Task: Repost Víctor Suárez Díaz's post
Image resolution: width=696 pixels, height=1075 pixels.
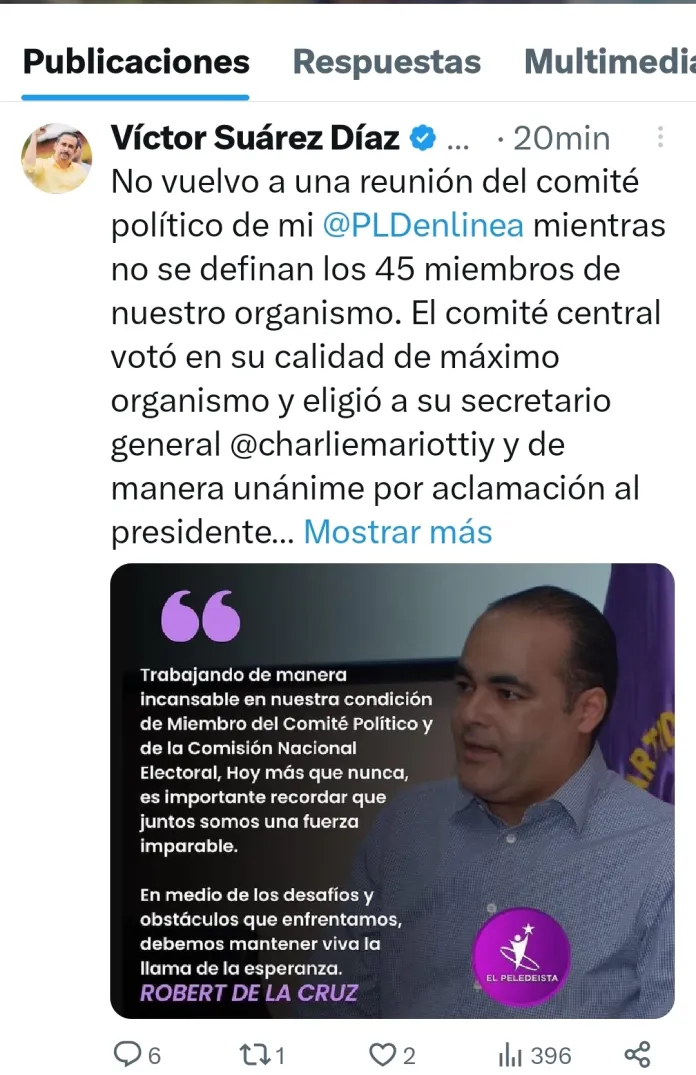Action: point(261,1054)
